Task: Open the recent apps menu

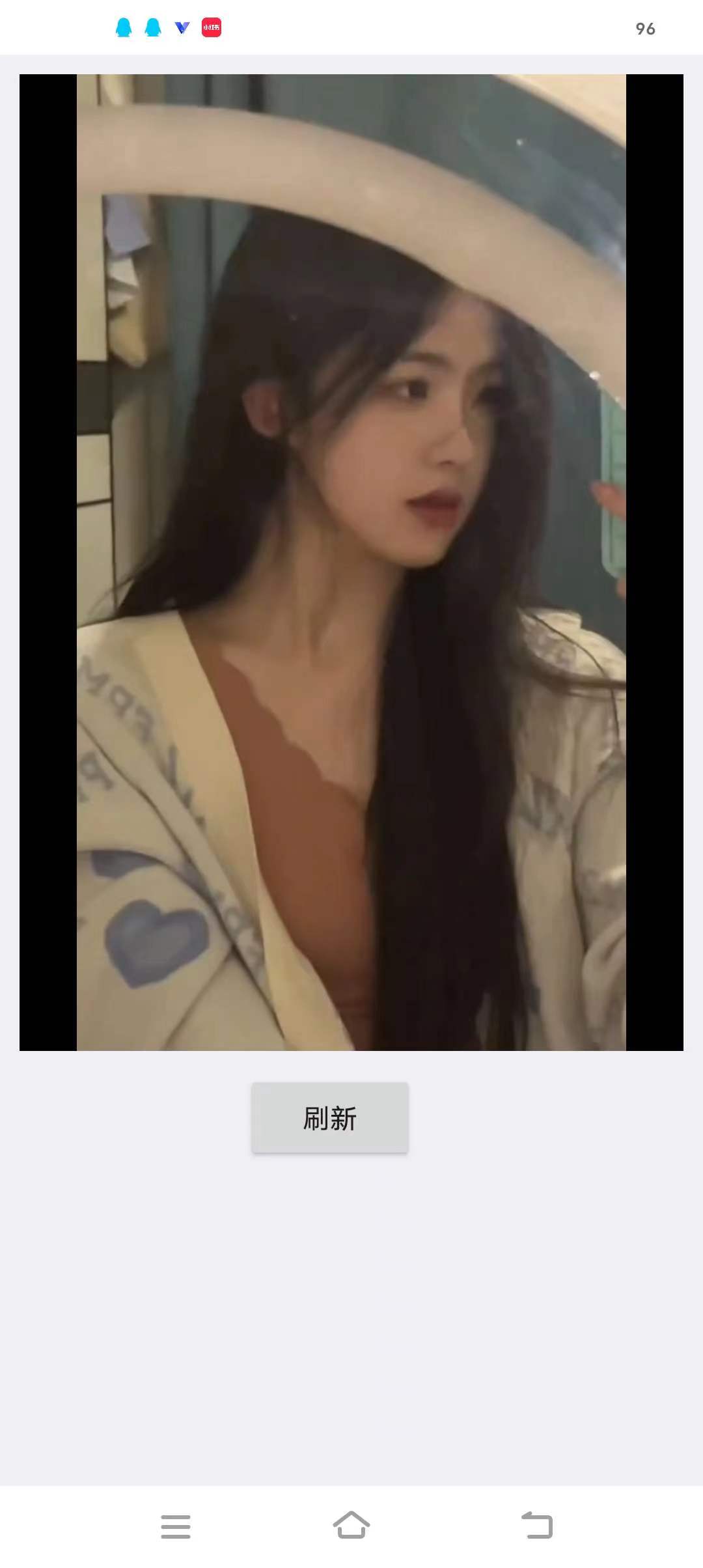Action: coord(176,1526)
